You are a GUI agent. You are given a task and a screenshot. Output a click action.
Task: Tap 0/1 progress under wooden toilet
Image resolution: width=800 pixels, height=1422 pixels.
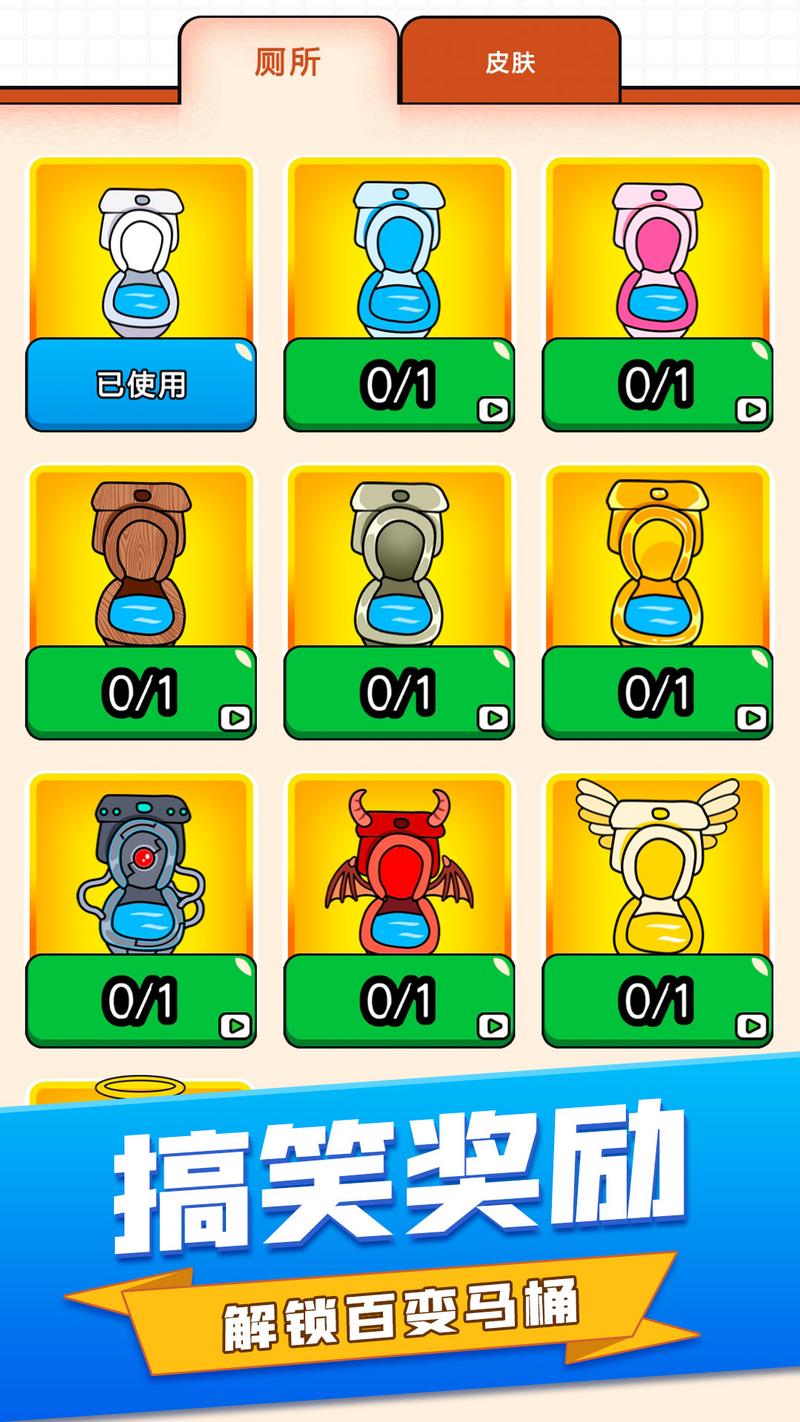[140, 690]
